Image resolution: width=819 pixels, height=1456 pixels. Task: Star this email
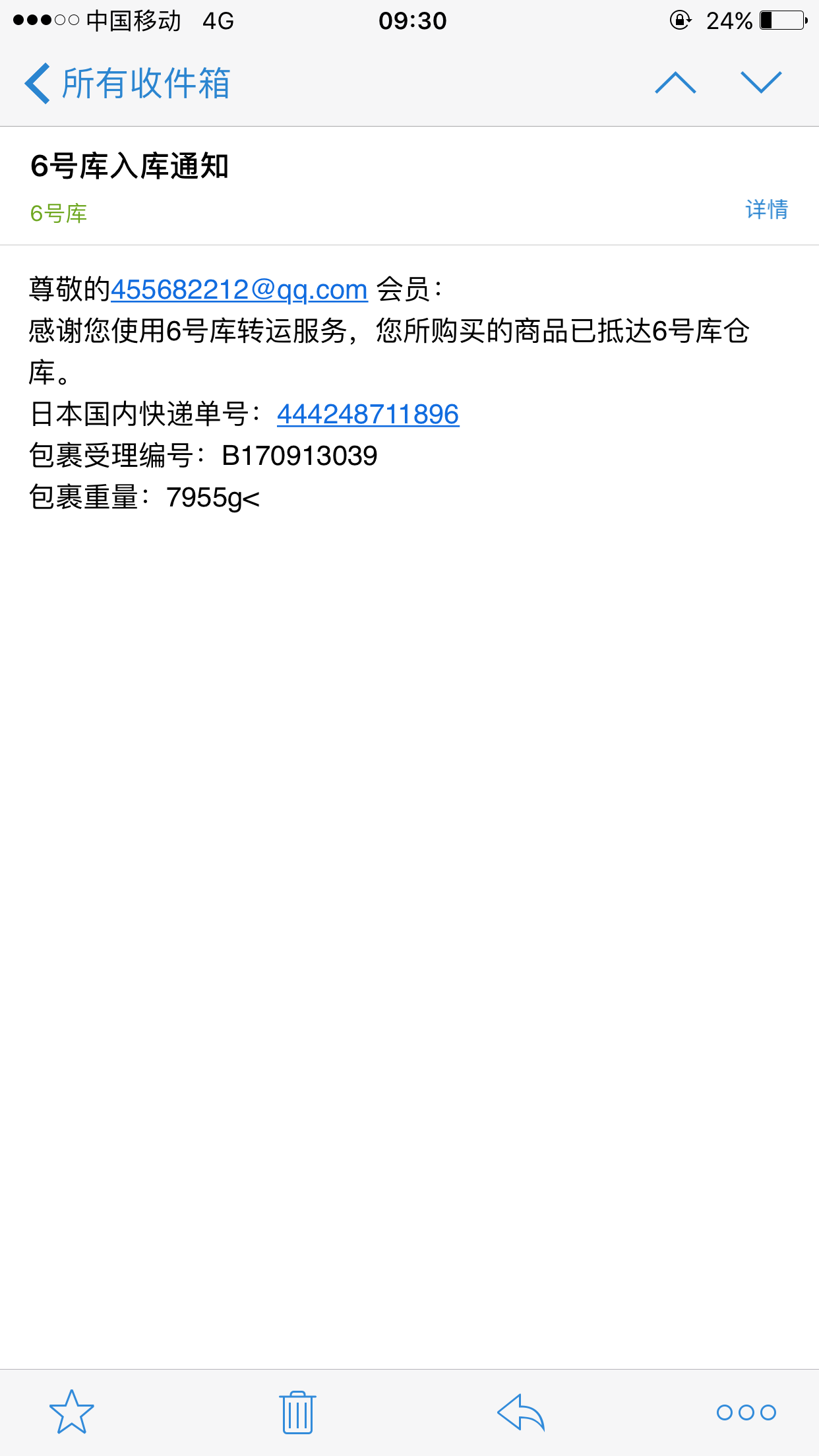(72, 1412)
